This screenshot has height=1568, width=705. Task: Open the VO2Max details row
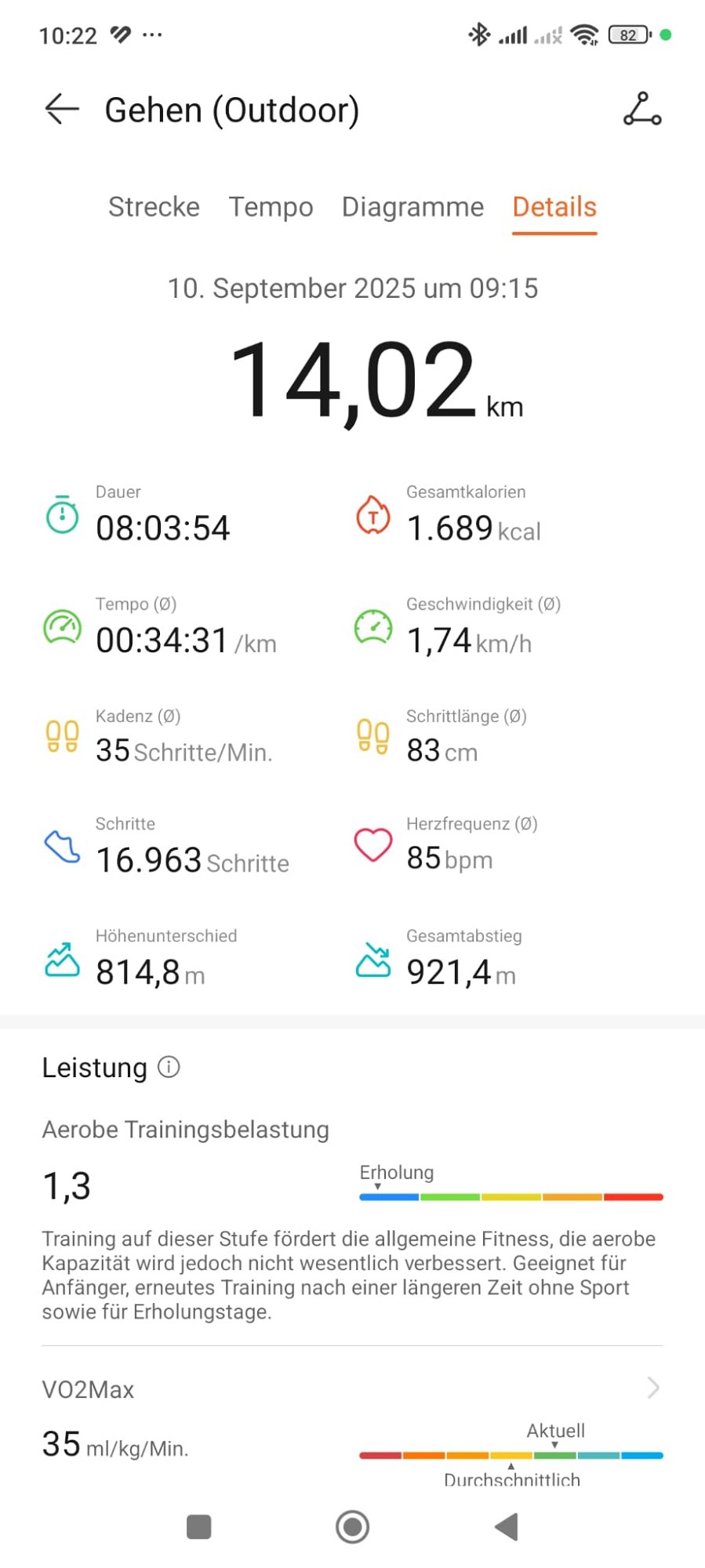pos(352,1389)
